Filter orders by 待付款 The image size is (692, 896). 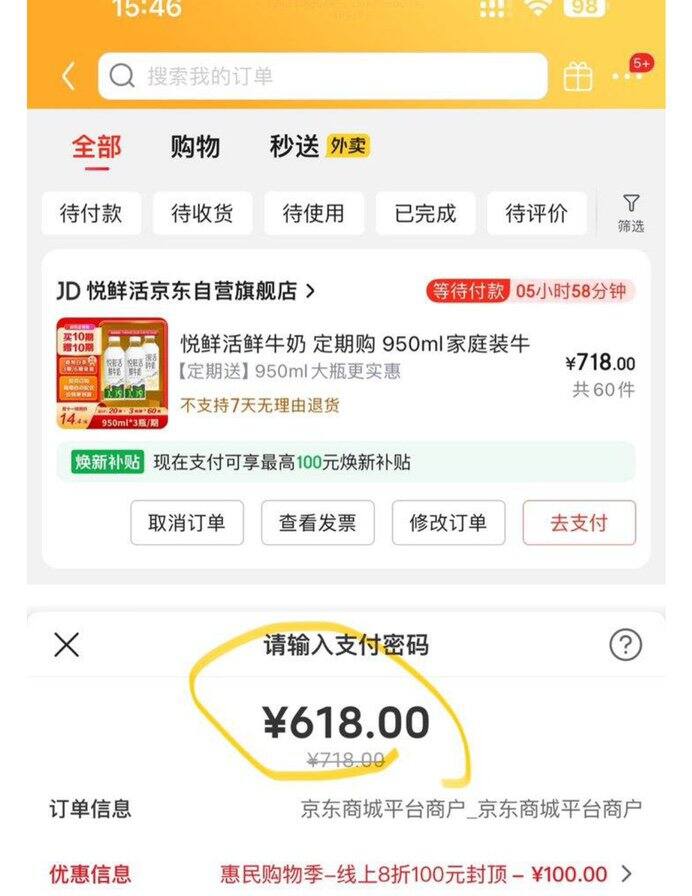coord(91,213)
